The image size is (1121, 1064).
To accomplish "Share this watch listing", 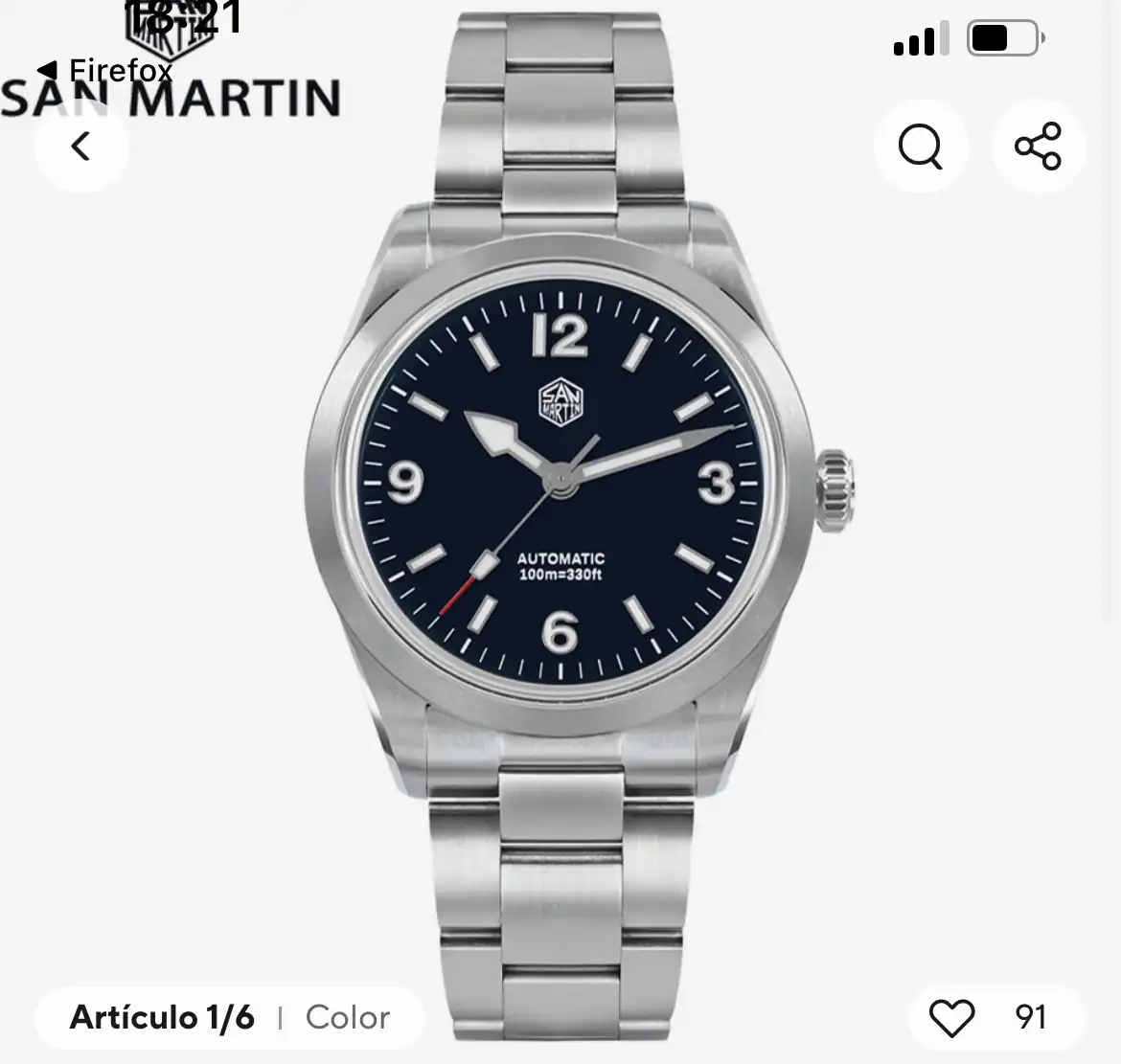I will (x=1039, y=147).
